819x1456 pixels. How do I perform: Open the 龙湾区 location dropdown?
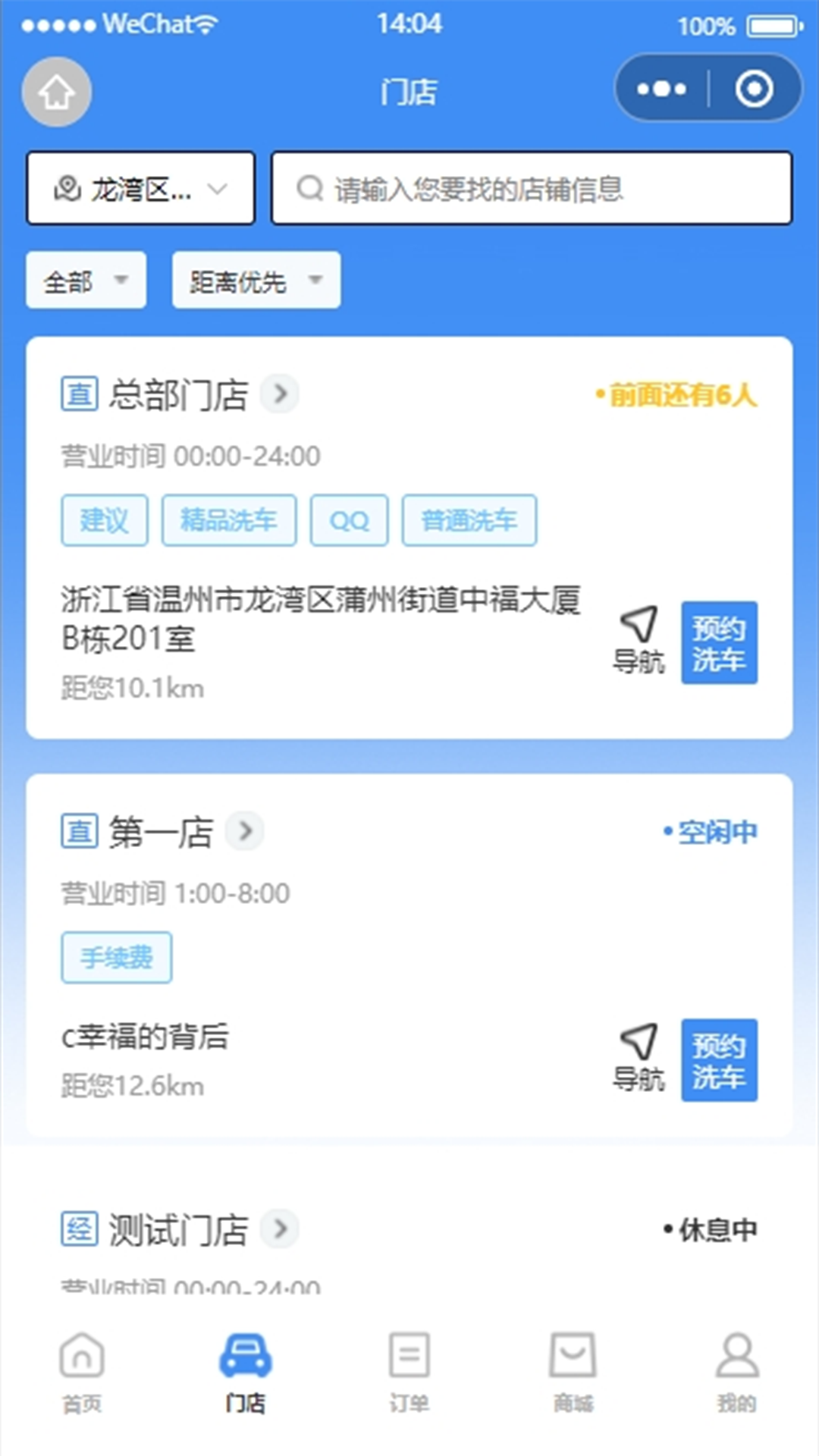(140, 188)
